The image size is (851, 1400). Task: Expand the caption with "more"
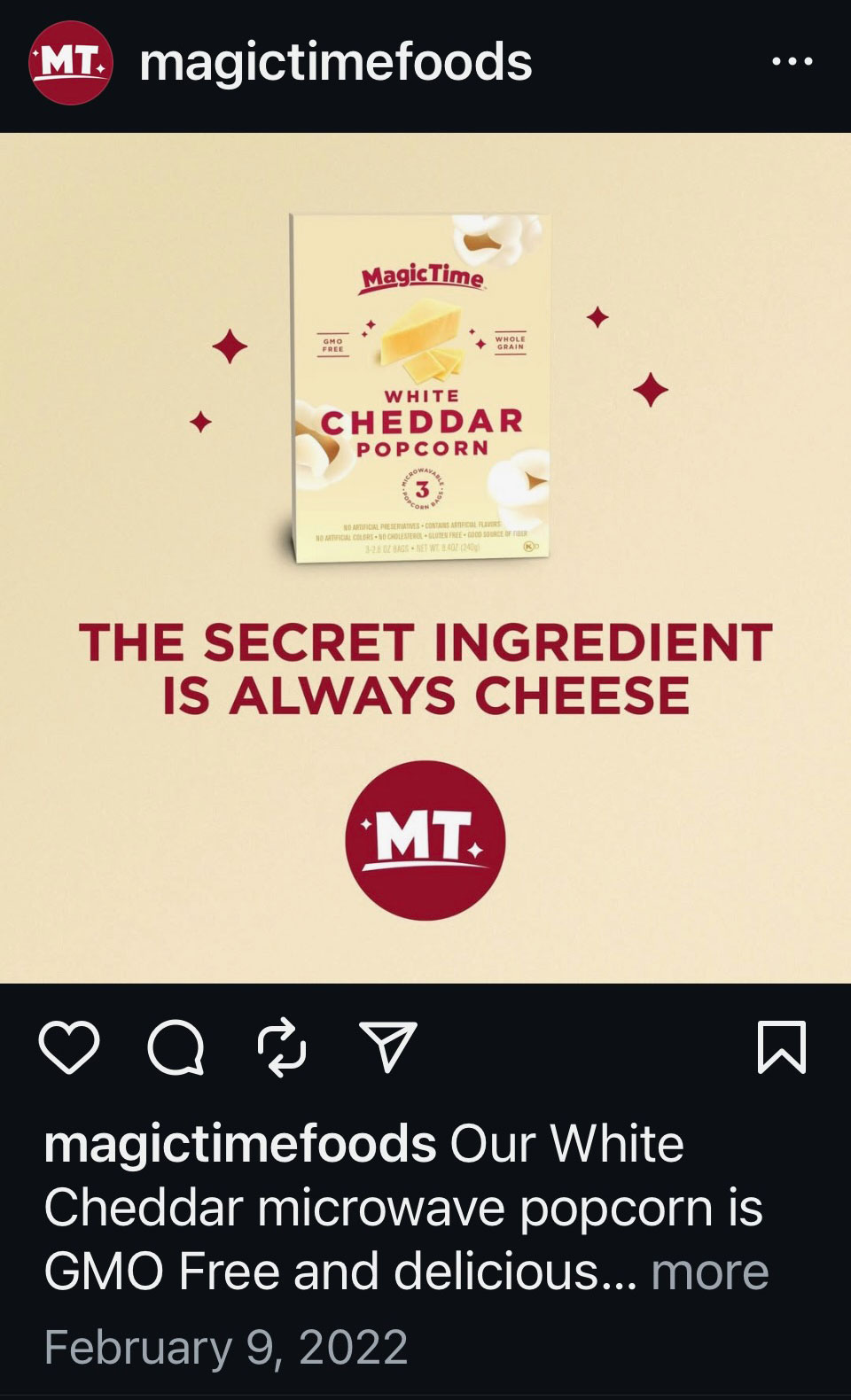709,1272
